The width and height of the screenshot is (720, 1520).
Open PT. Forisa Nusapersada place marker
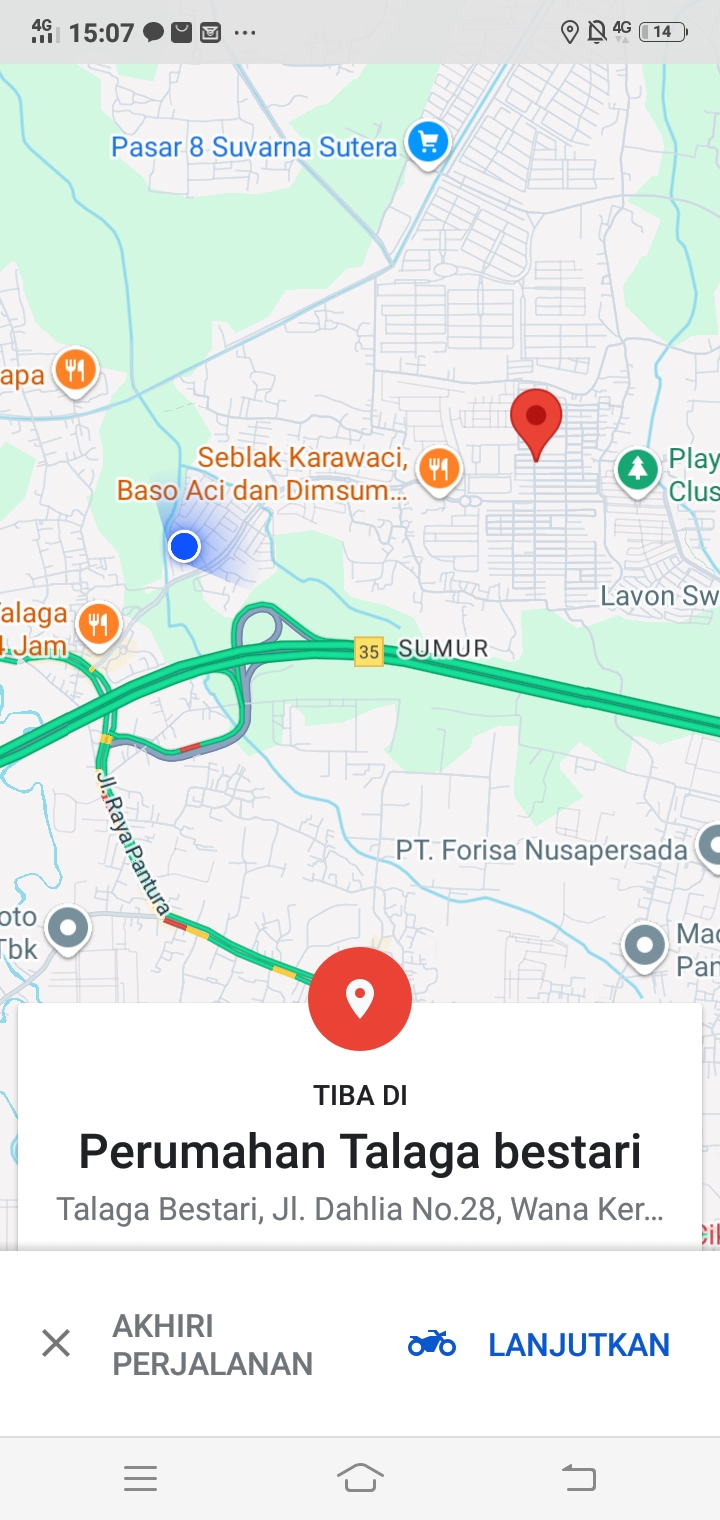click(x=708, y=848)
